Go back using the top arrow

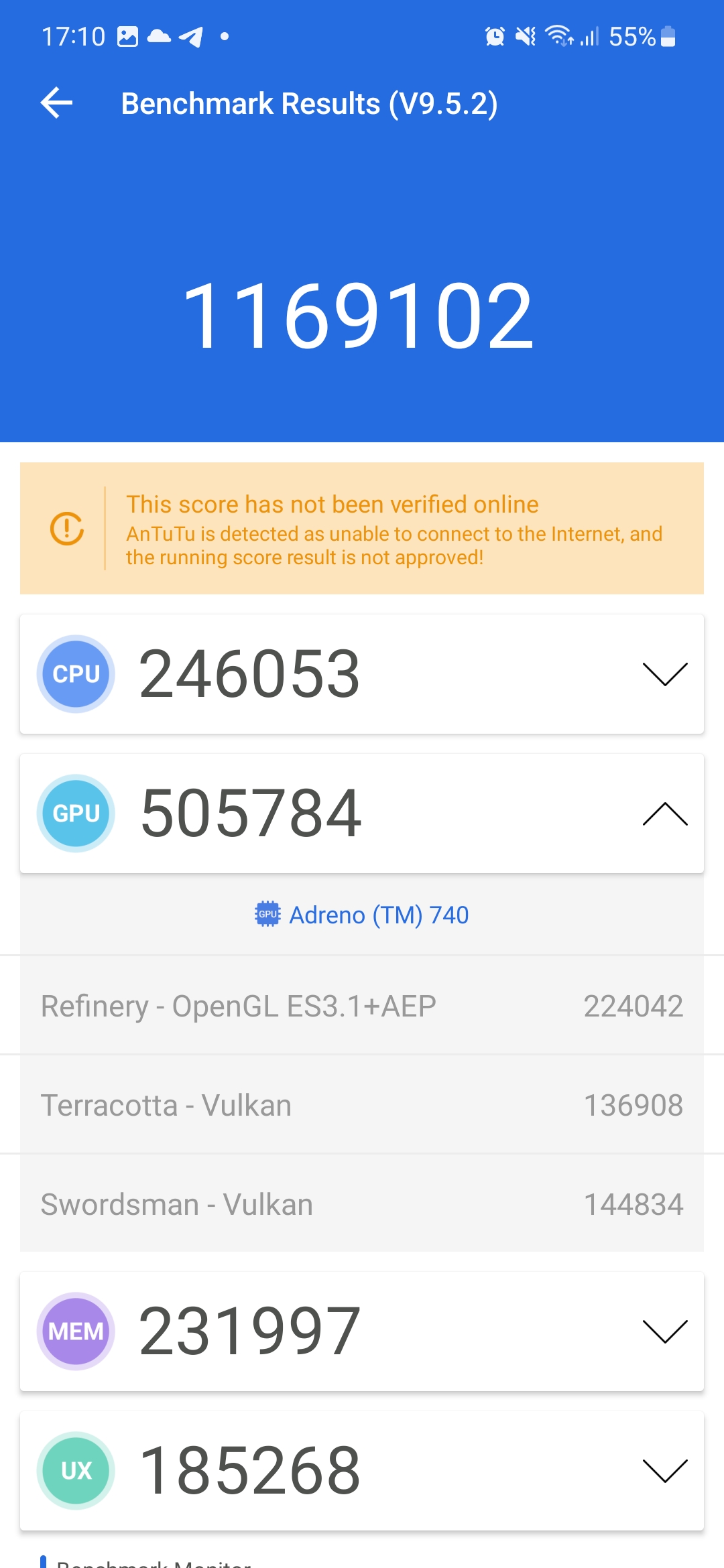[x=56, y=103]
